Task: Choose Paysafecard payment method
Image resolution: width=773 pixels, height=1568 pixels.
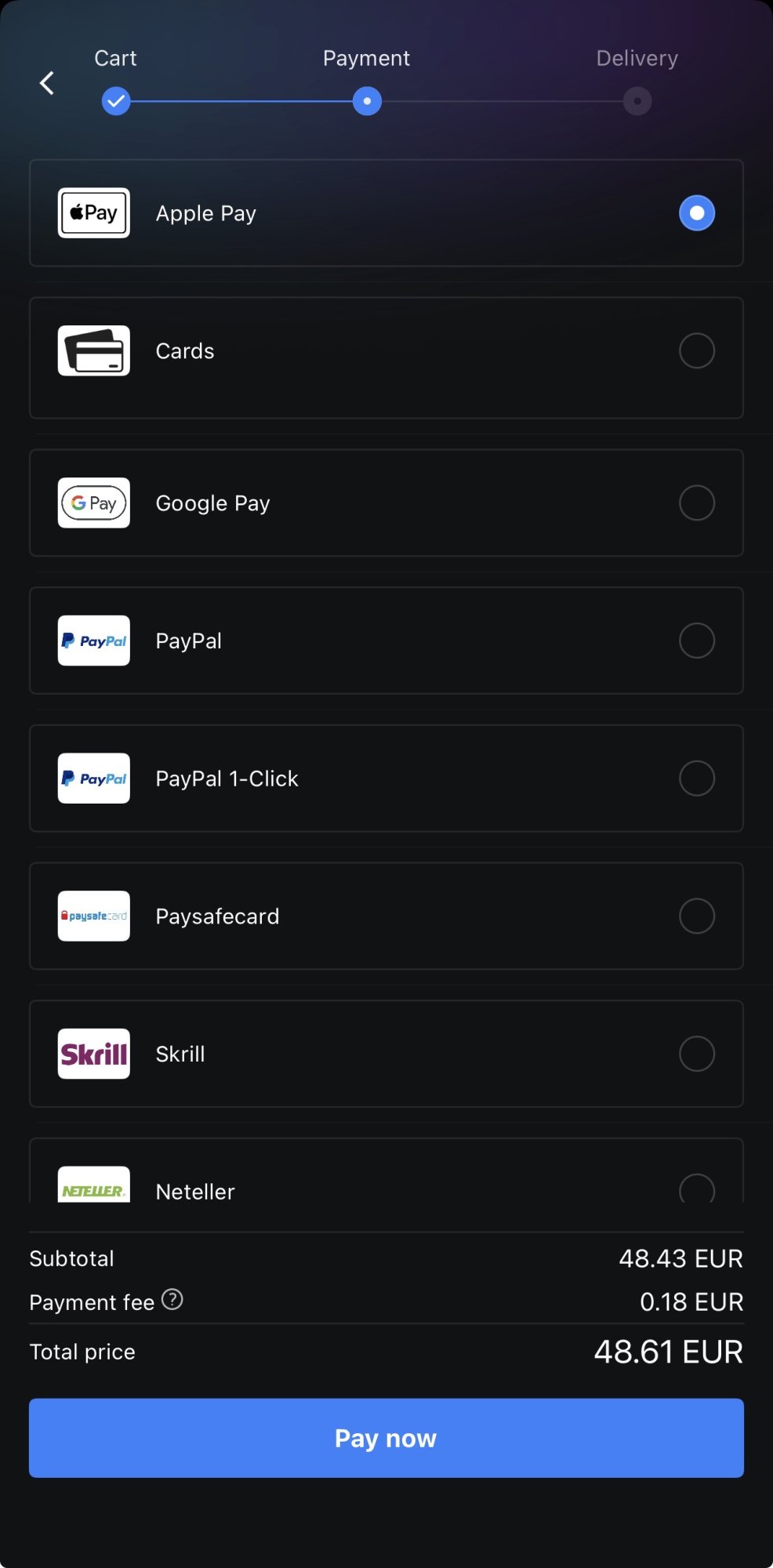Action: (x=386, y=916)
